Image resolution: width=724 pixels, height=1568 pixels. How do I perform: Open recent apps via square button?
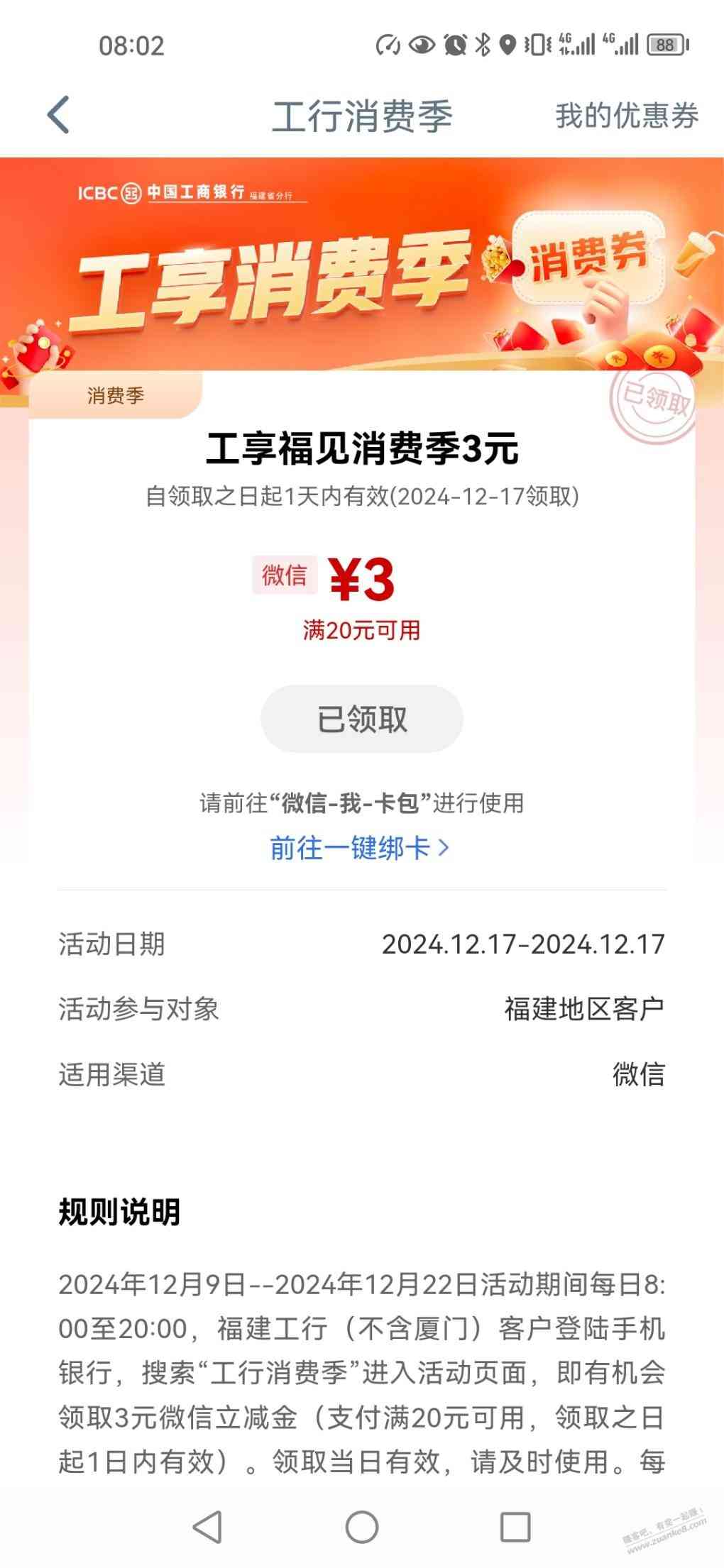[x=515, y=1527]
